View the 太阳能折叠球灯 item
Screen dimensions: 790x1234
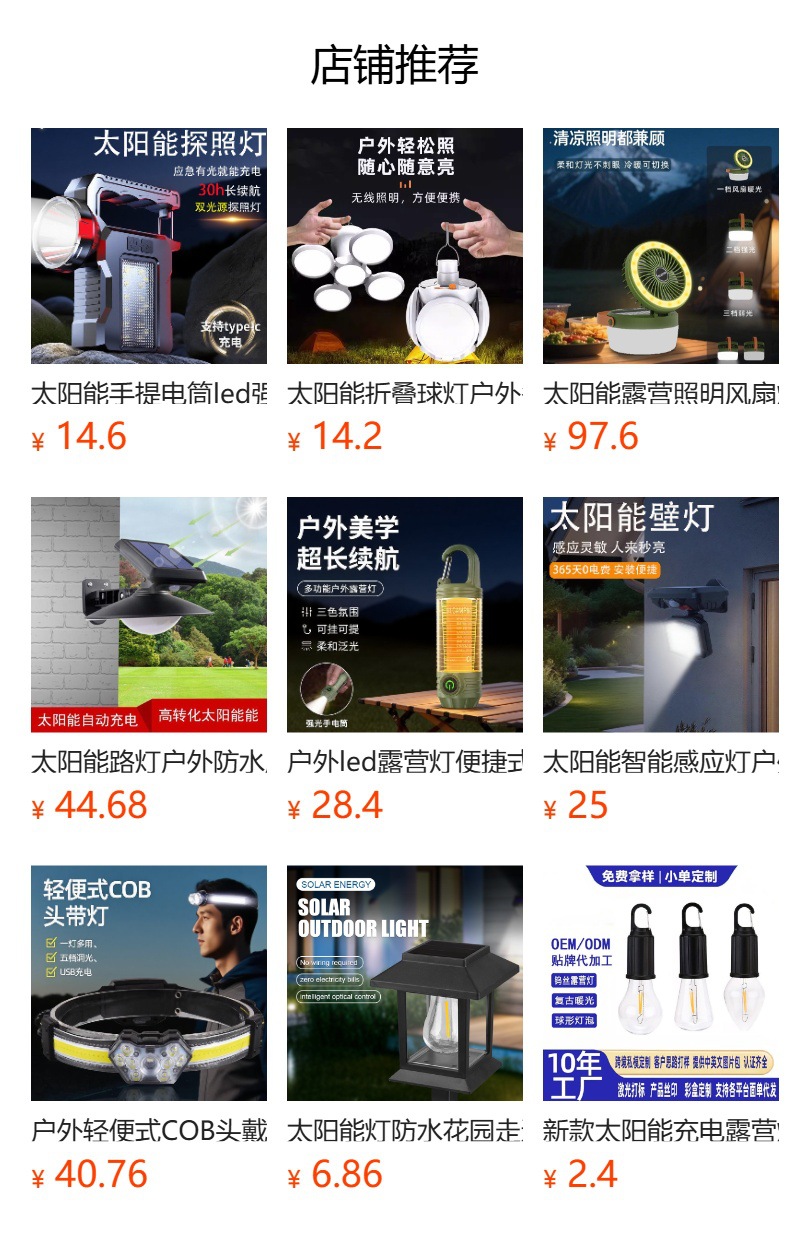[x=404, y=246]
